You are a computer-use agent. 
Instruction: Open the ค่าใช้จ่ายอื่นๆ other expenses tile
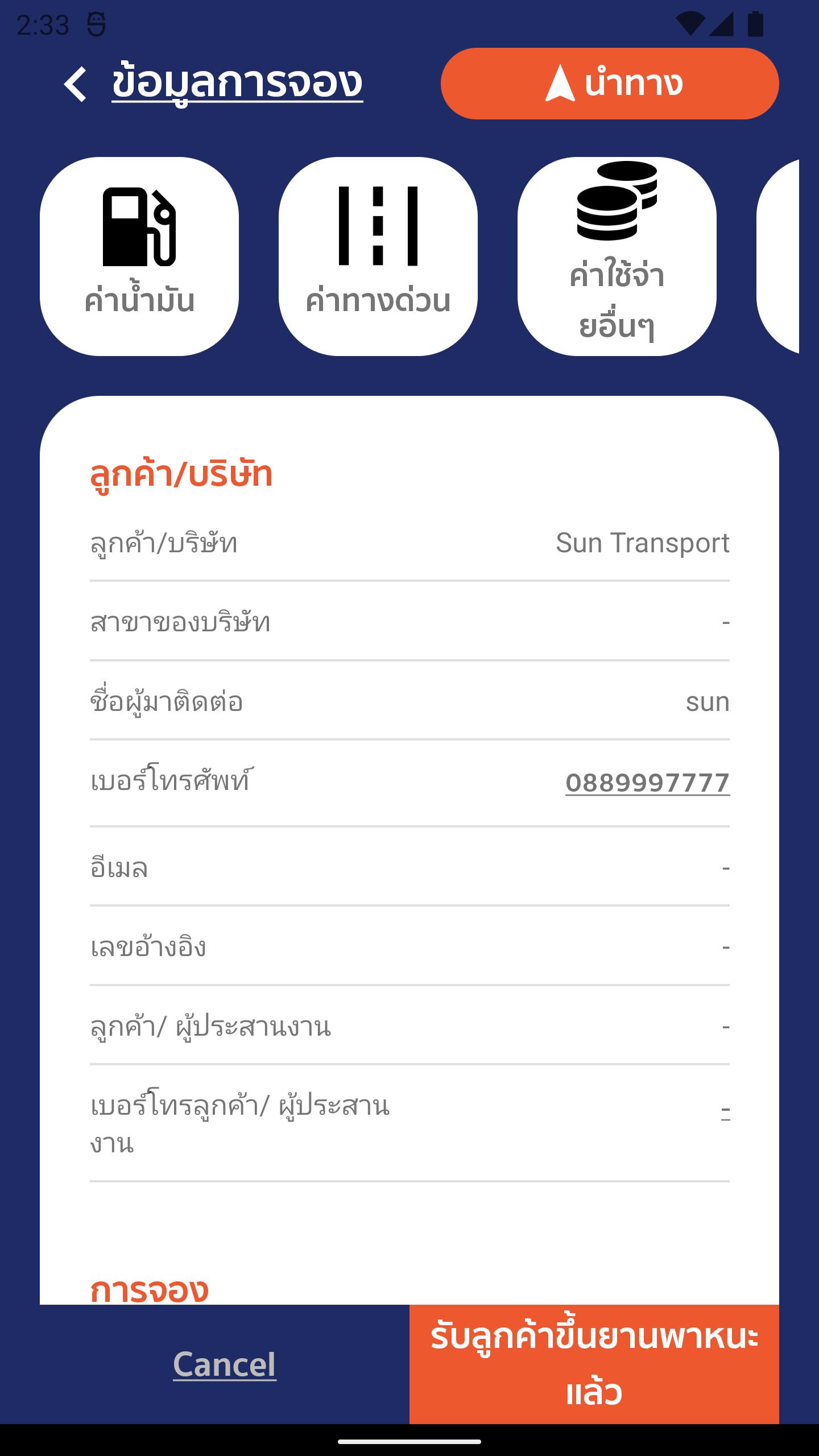click(617, 257)
